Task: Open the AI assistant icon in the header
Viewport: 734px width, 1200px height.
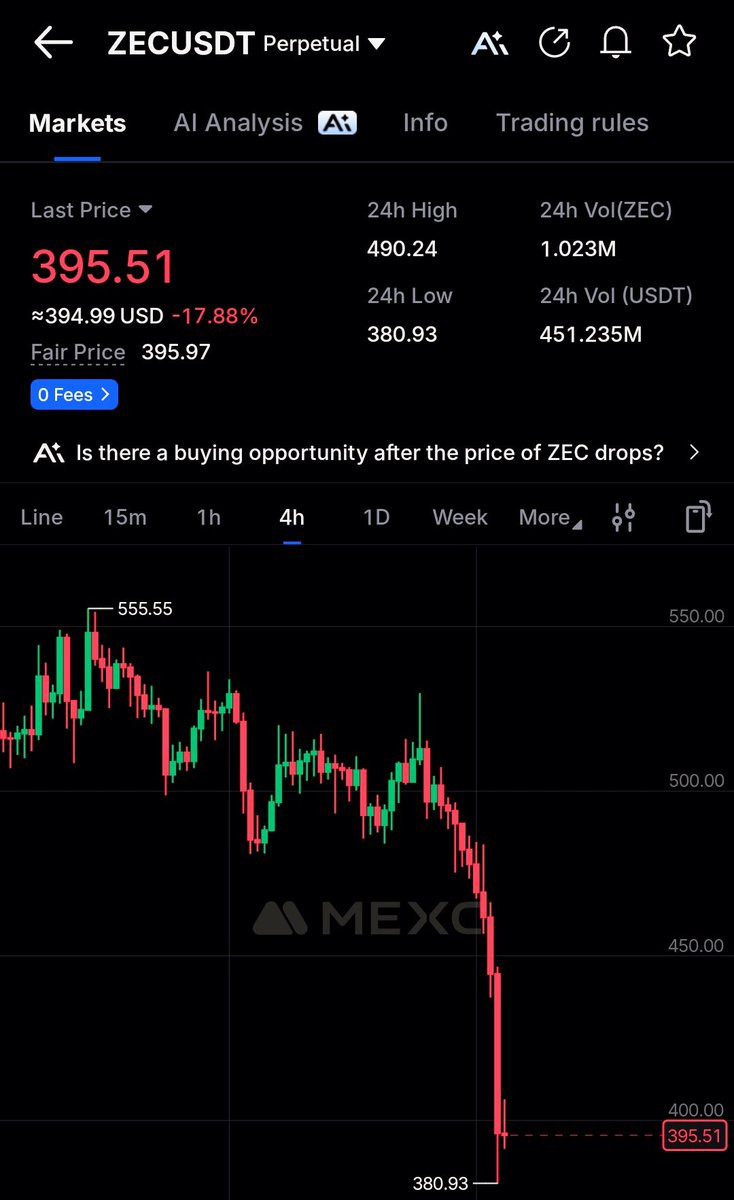Action: pyautogui.click(x=490, y=42)
